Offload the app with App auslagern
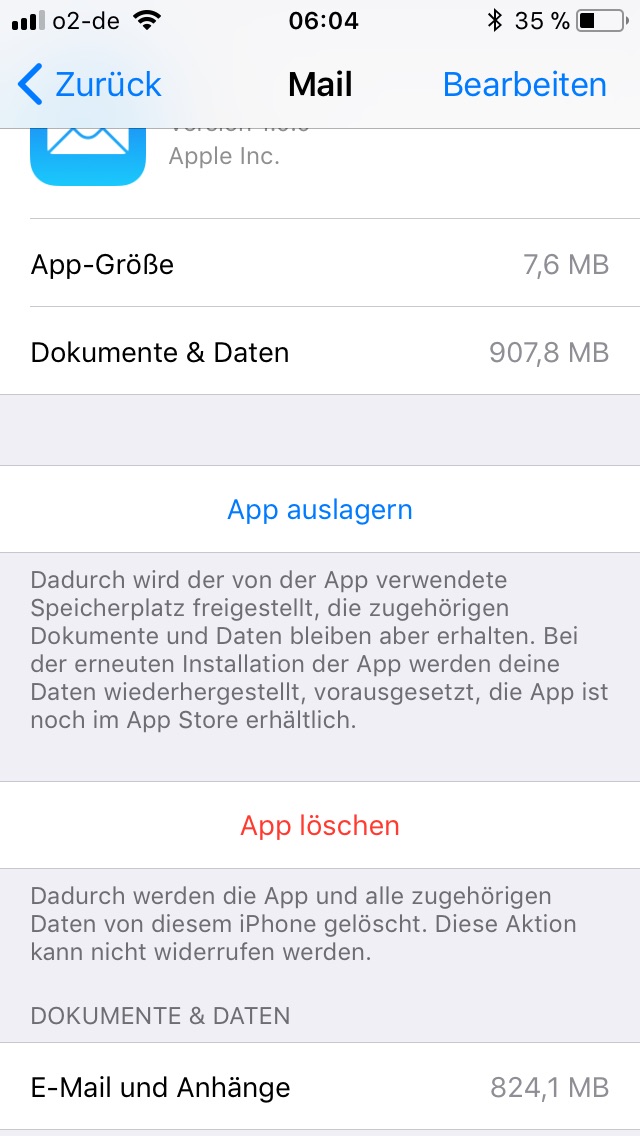 320,509
